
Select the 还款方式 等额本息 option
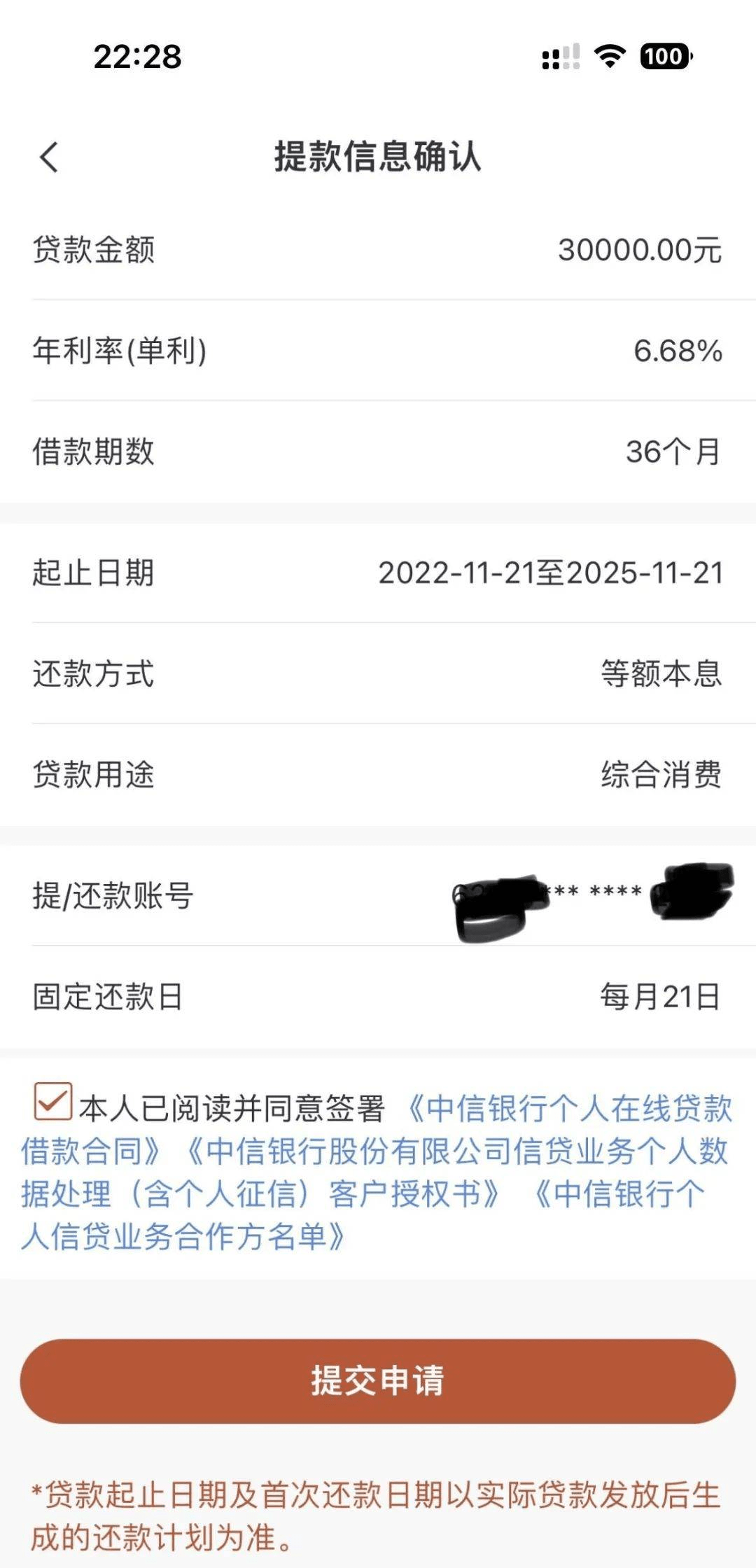coord(378,673)
